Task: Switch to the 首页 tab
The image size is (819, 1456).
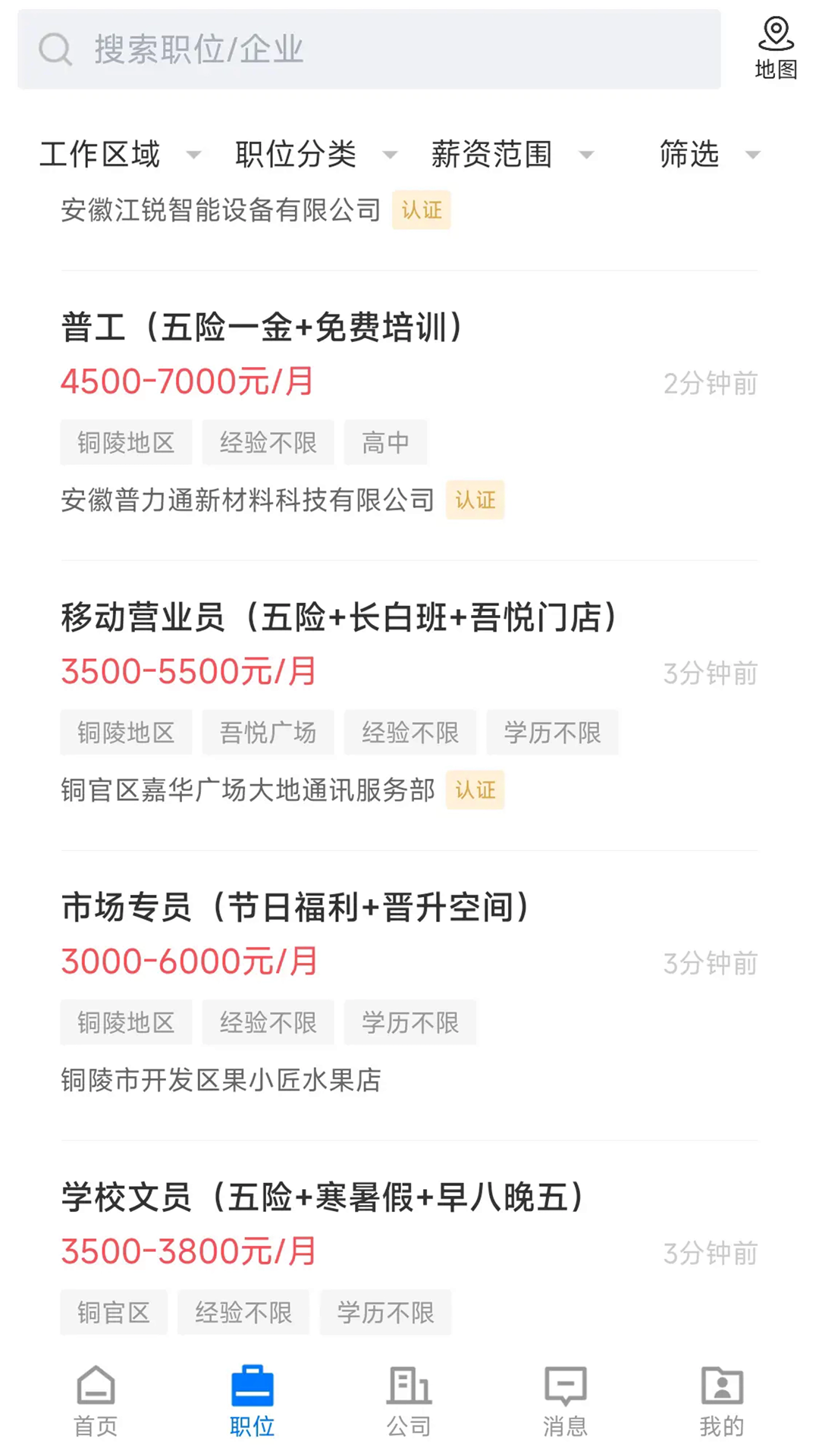Action: pyautogui.click(x=96, y=1401)
